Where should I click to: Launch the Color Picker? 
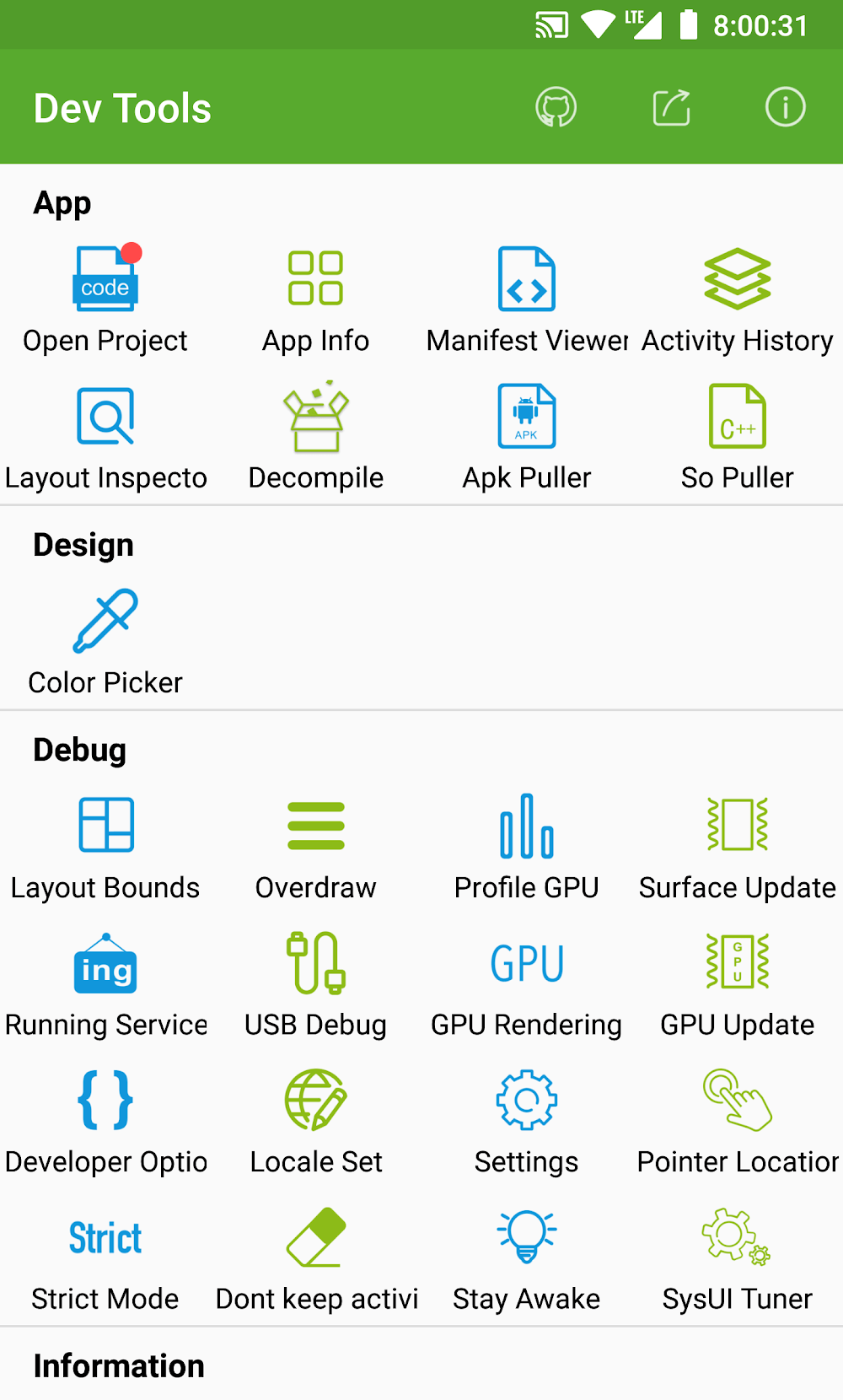coord(105,641)
